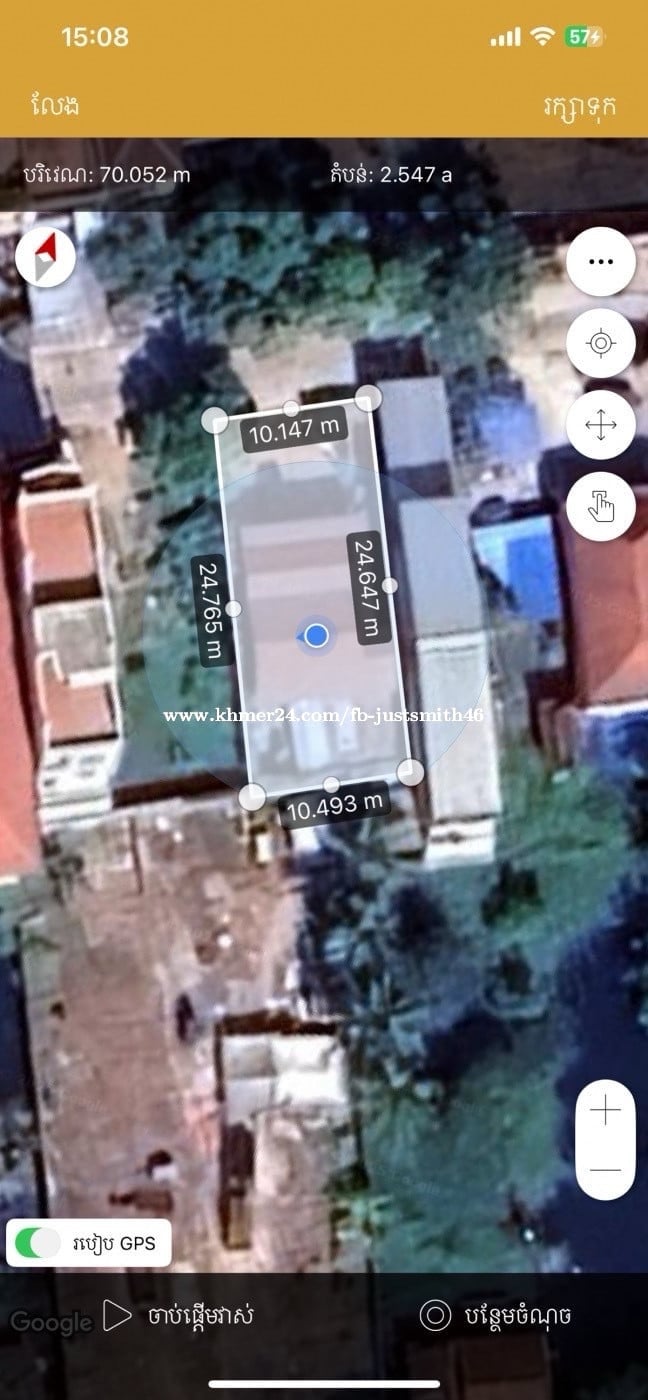Open the three-dot more options menu
The image size is (648, 1400).
pyautogui.click(x=600, y=262)
